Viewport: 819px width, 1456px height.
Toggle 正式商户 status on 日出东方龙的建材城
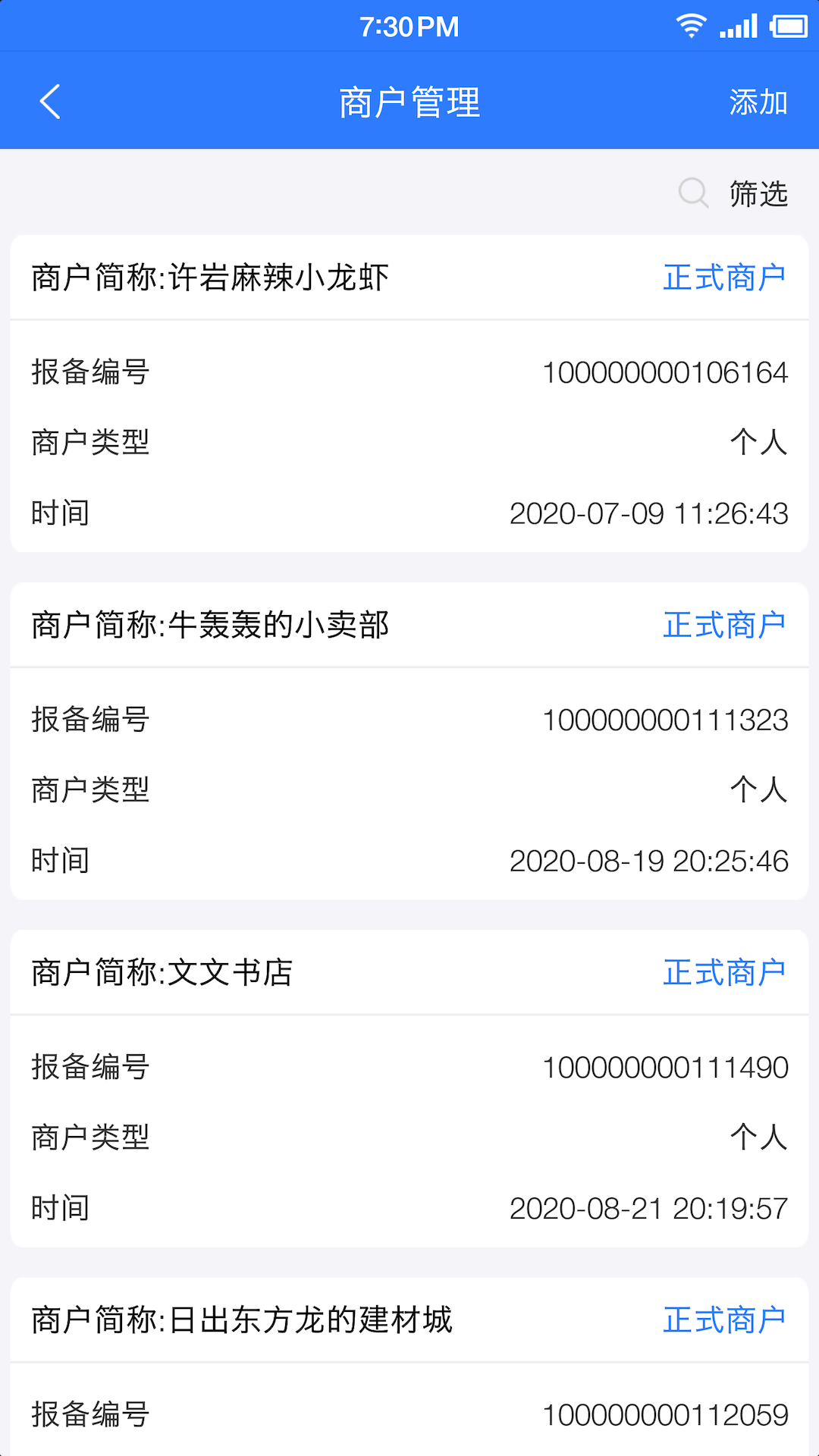723,1319
